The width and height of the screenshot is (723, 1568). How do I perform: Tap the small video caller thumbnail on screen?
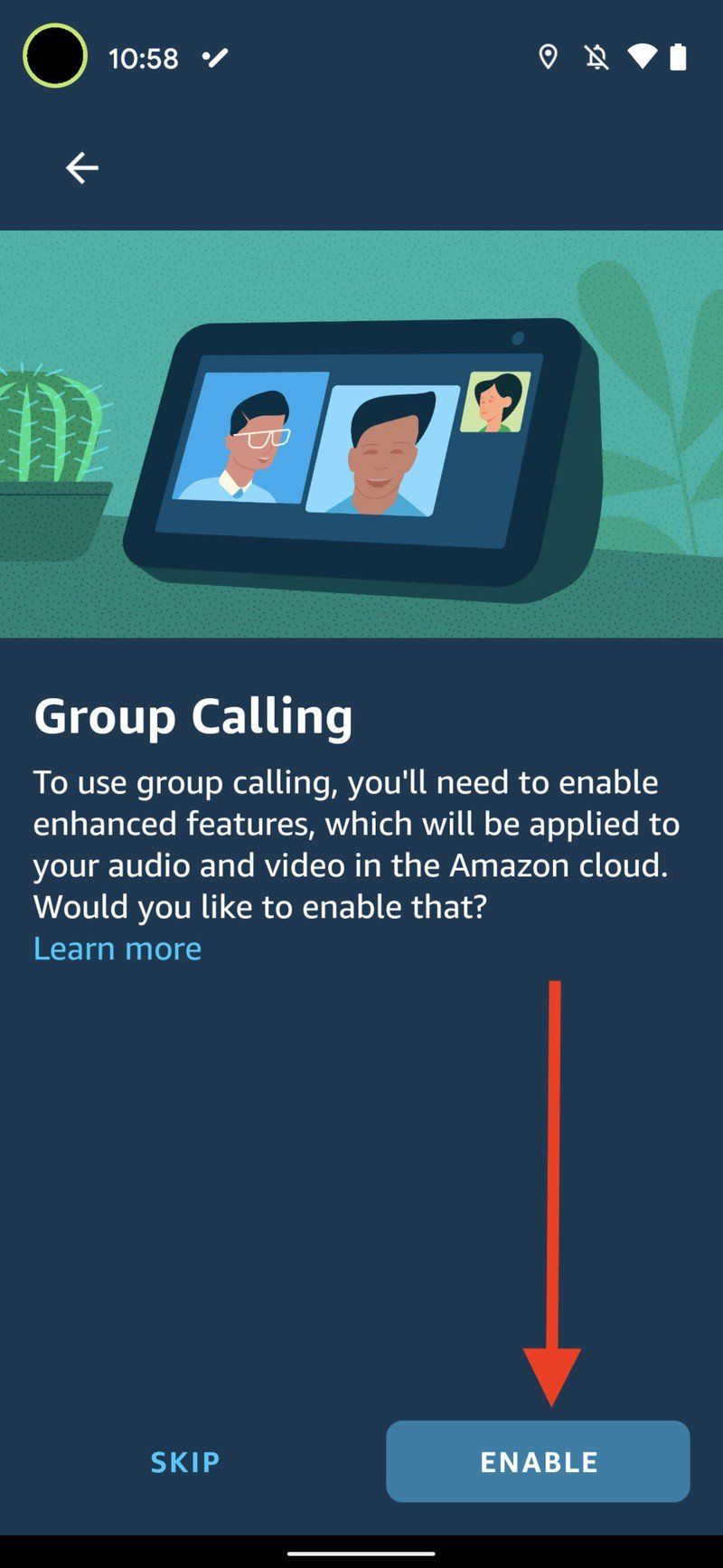point(496,405)
